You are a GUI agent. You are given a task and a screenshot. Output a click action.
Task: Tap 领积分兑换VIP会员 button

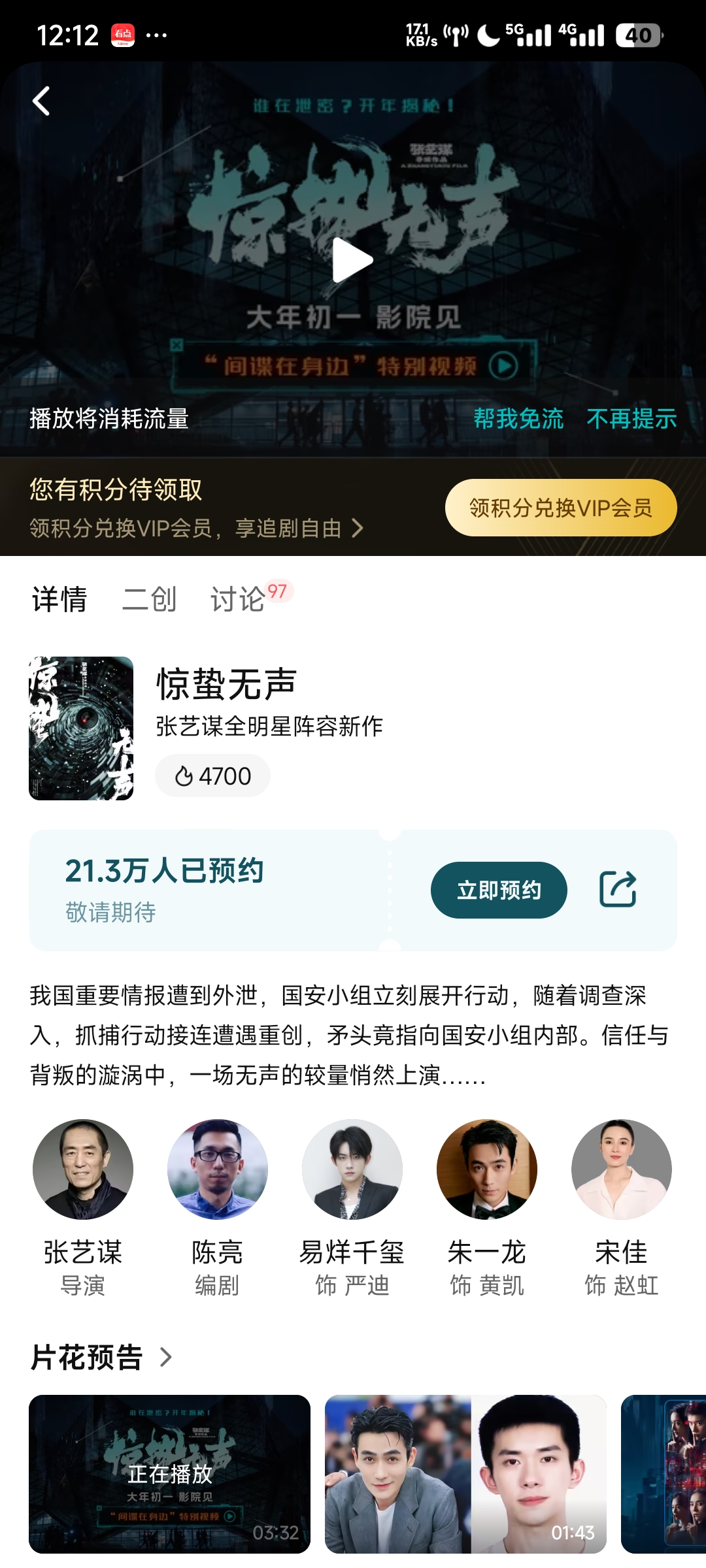[x=560, y=508]
